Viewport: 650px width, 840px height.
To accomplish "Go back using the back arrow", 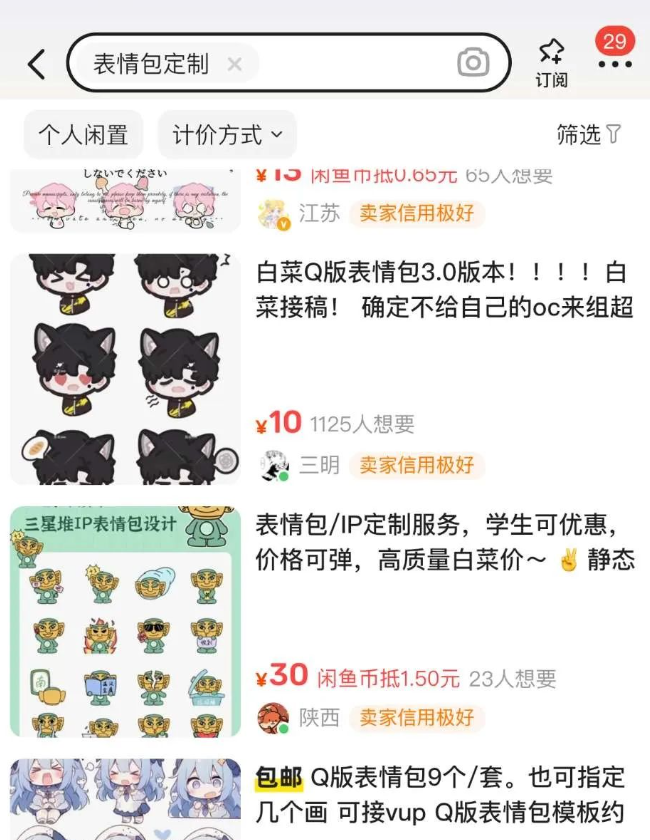I will pyautogui.click(x=36, y=65).
